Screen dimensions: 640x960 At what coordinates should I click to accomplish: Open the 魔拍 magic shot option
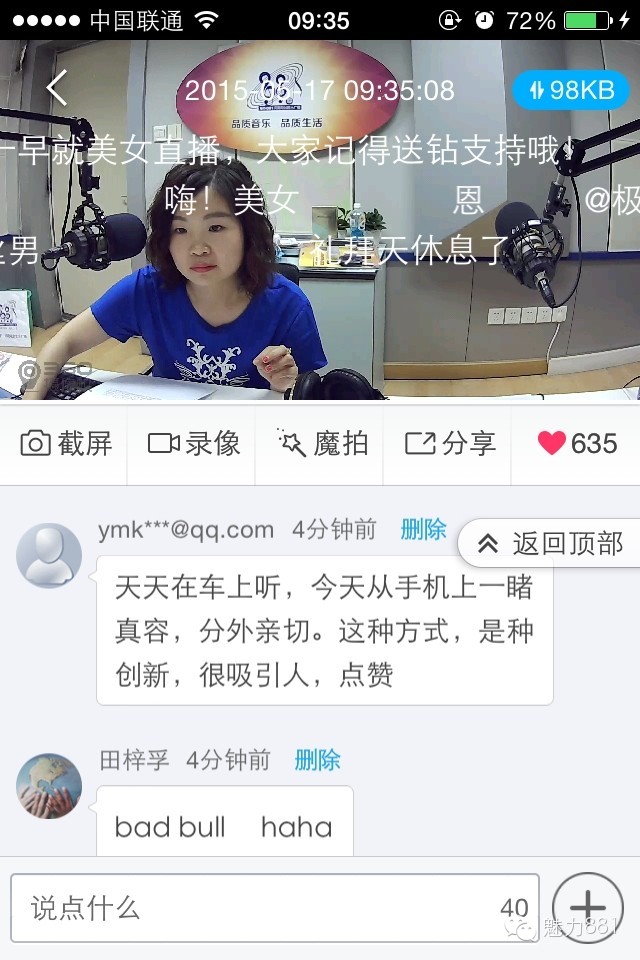[x=322, y=444]
